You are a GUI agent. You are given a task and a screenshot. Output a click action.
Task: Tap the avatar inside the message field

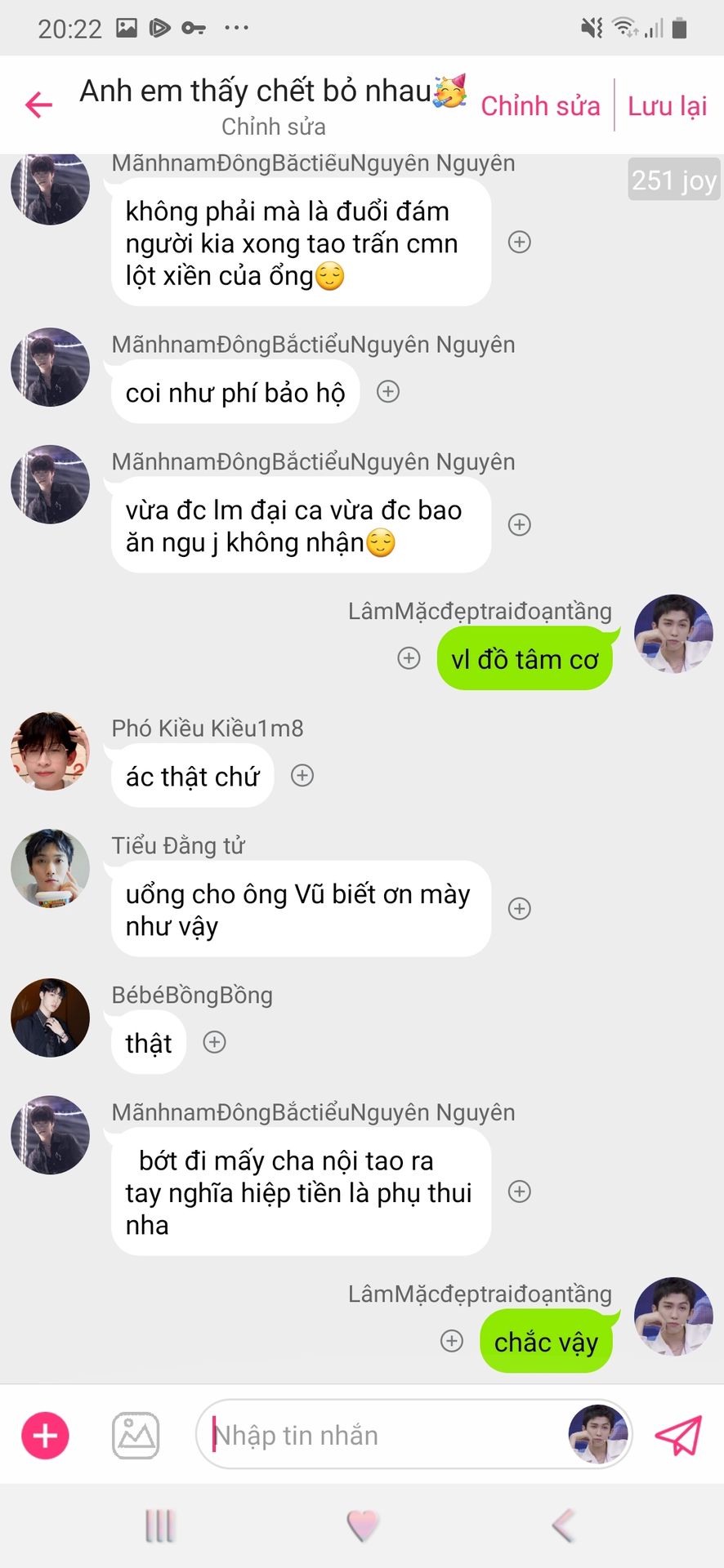pyautogui.click(x=598, y=1435)
